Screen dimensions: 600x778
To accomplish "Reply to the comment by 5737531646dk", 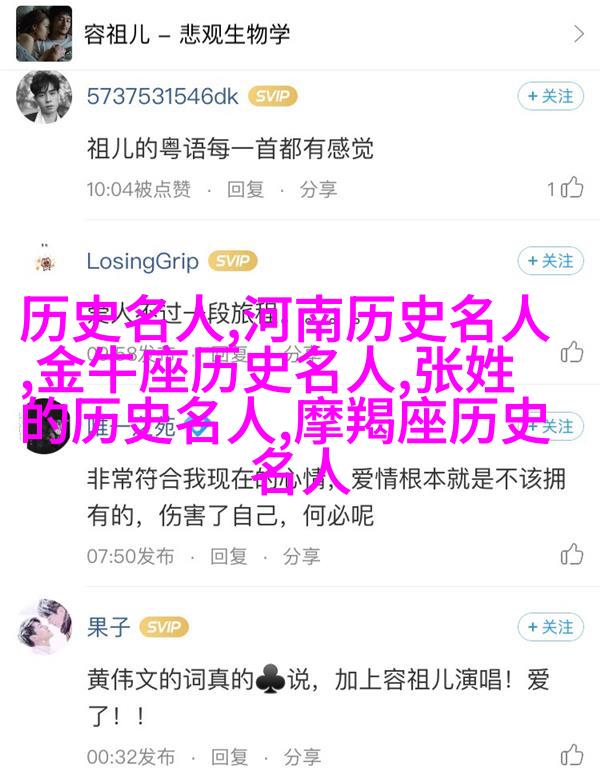I will [244, 188].
